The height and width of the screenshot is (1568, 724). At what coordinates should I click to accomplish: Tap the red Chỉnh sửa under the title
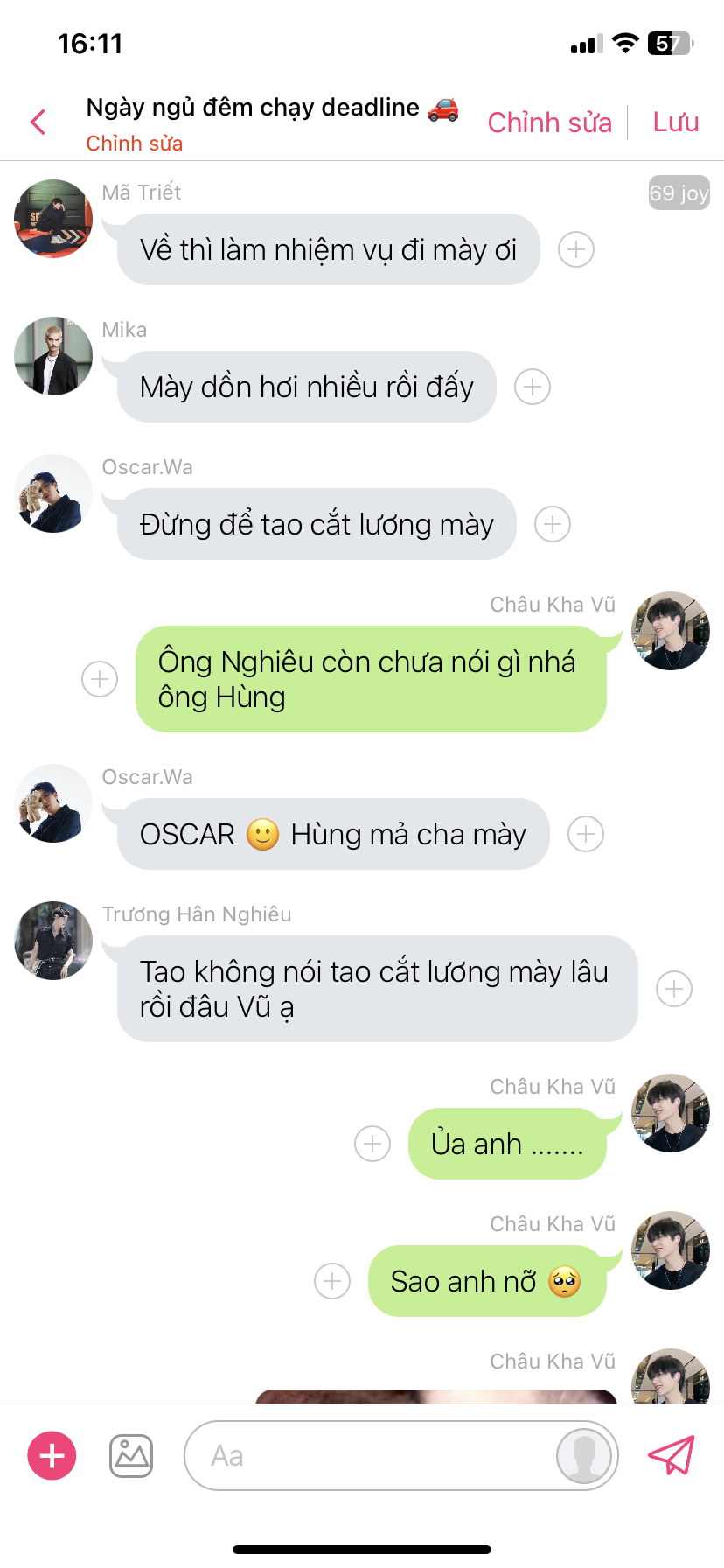click(x=135, y=143)
